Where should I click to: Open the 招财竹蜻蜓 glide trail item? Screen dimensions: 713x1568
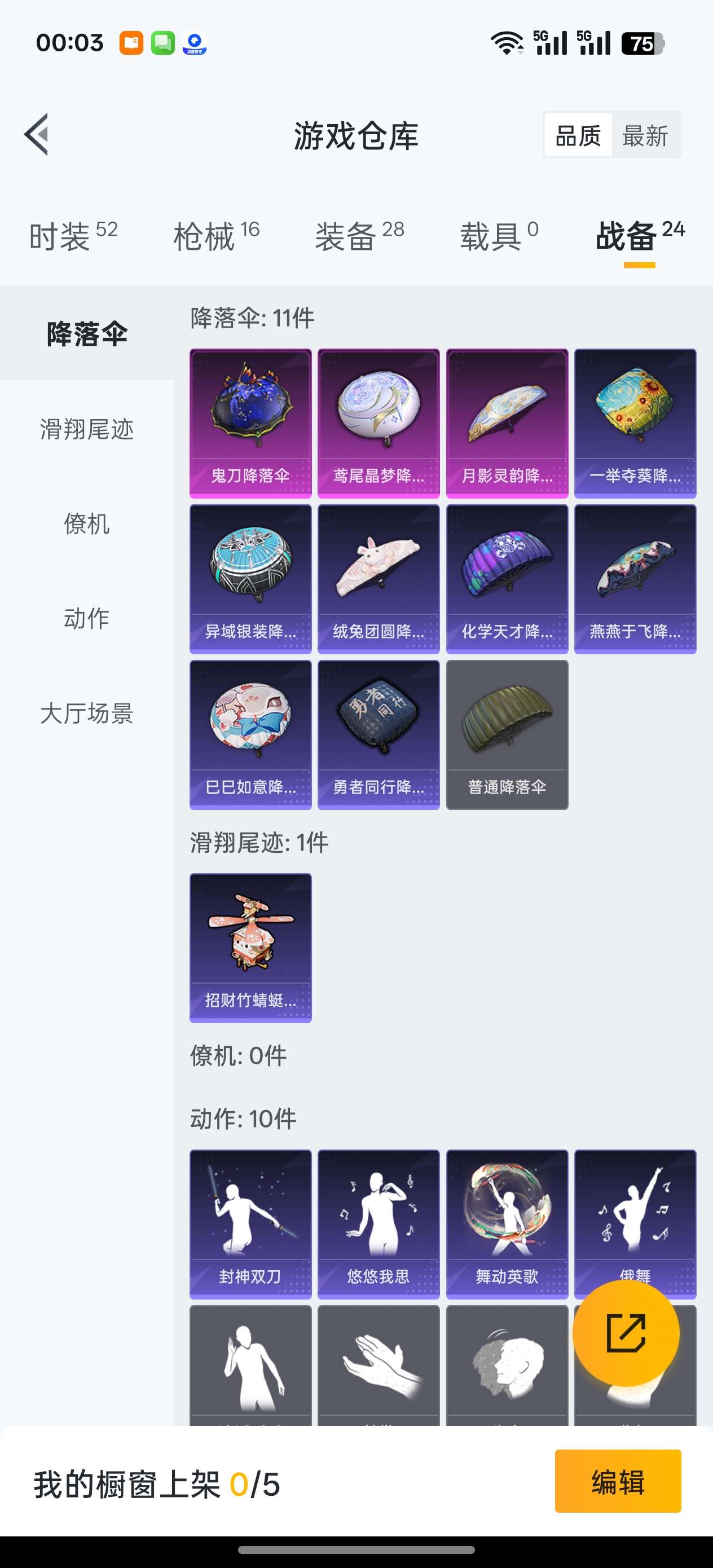(250, 948)
